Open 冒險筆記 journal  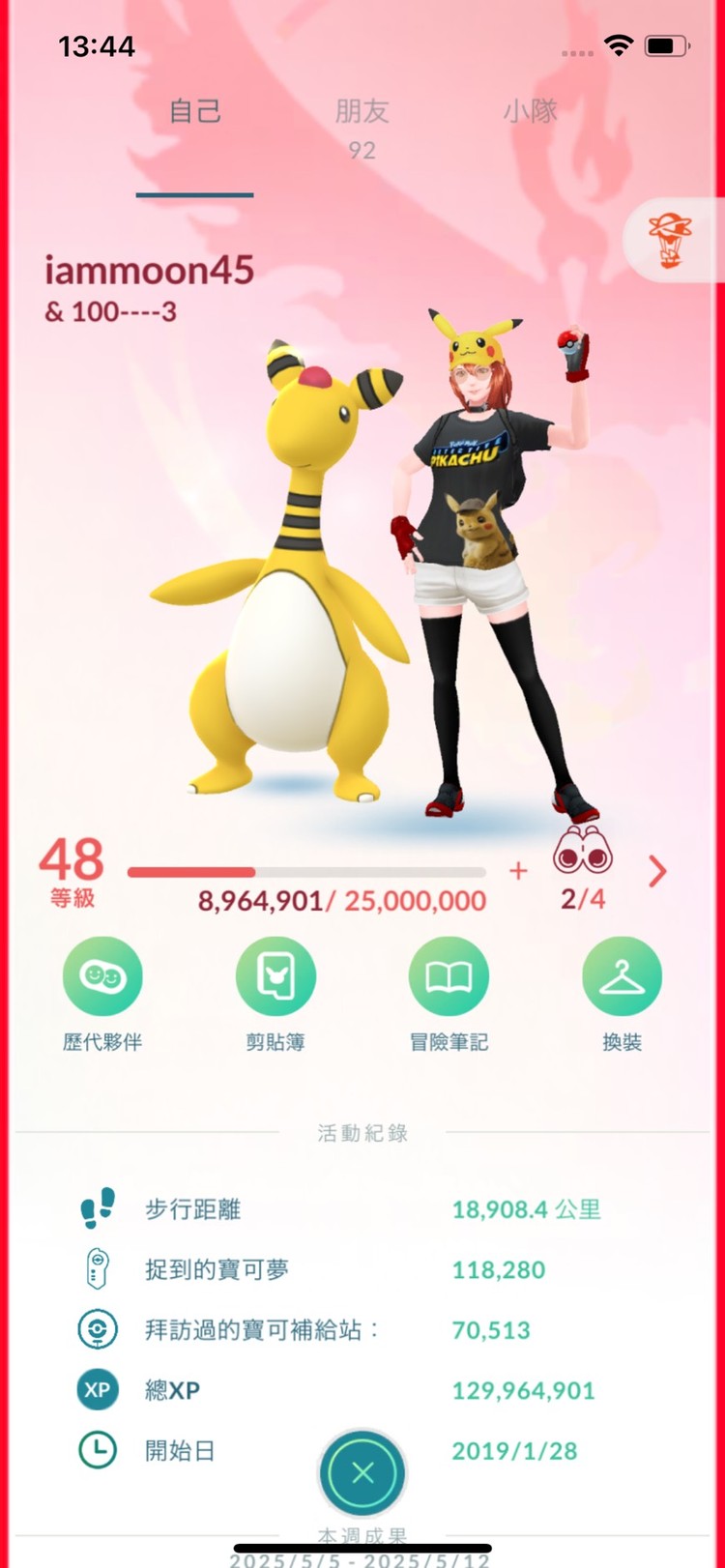point(449,976)
